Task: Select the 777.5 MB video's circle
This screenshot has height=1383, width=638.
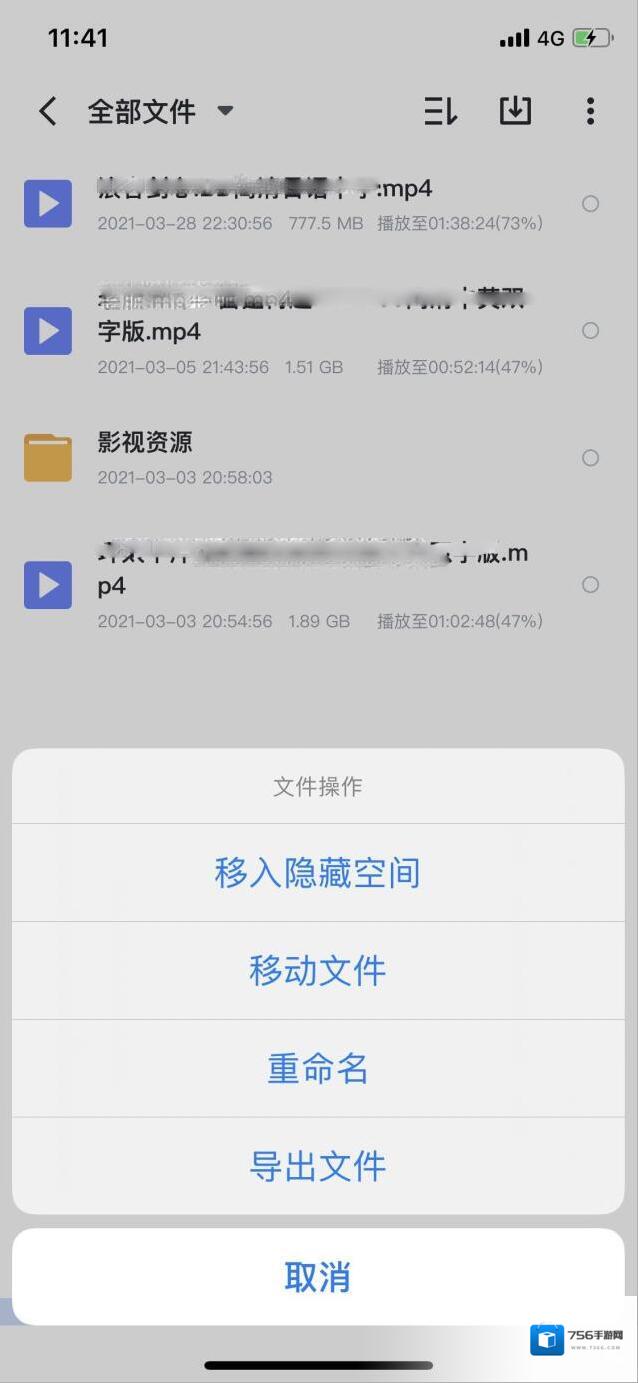Action: pyautogui.click(x=591, y=204)
